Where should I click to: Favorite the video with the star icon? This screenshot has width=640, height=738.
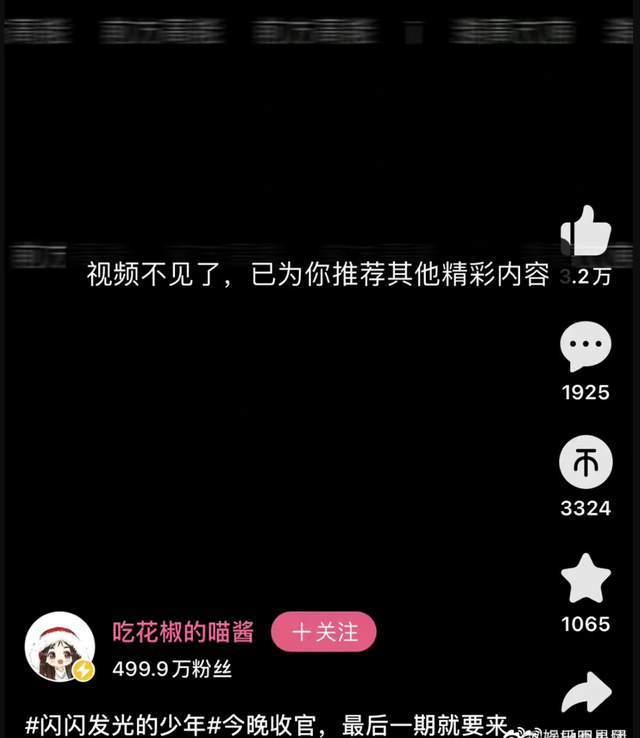click(585, 580)
